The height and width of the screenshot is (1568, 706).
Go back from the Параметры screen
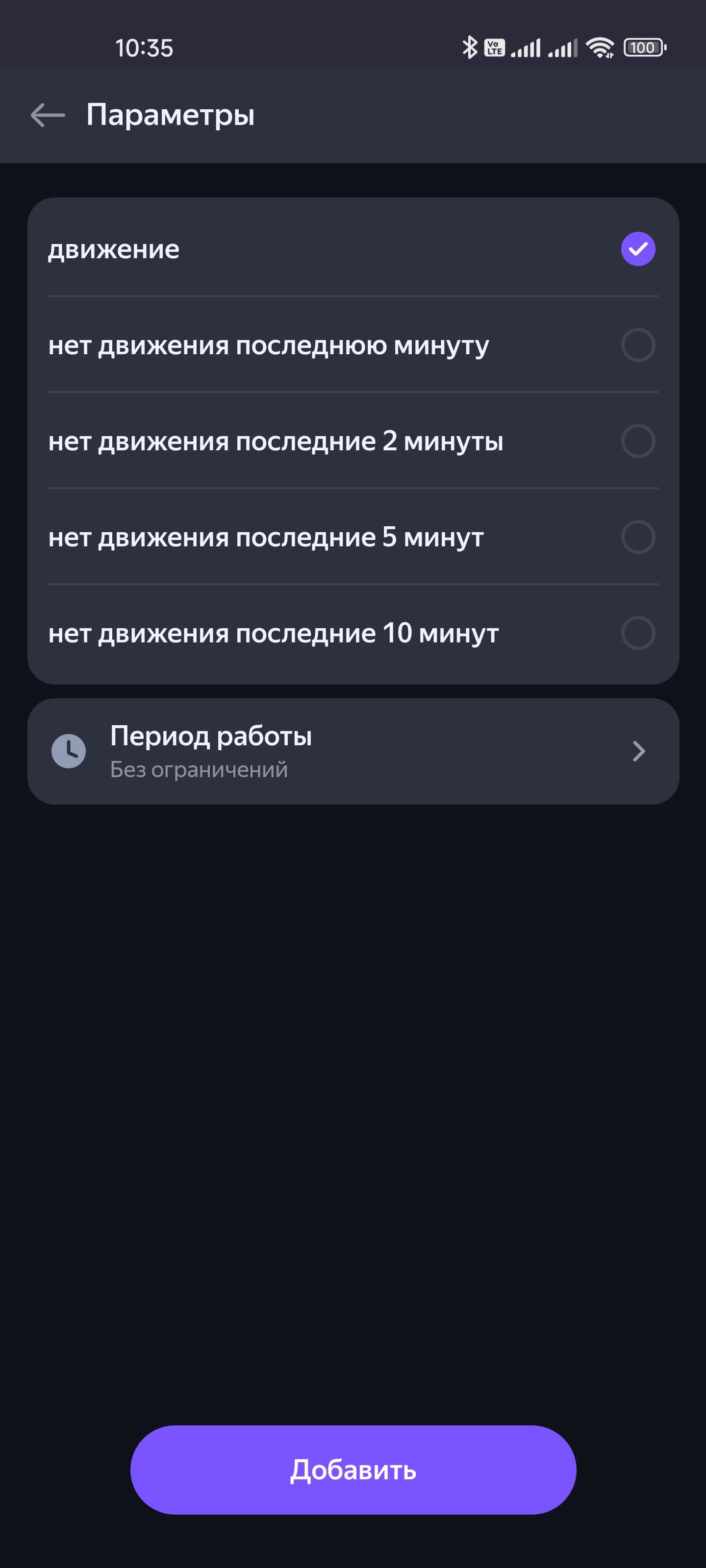click(x=48, y=115)
